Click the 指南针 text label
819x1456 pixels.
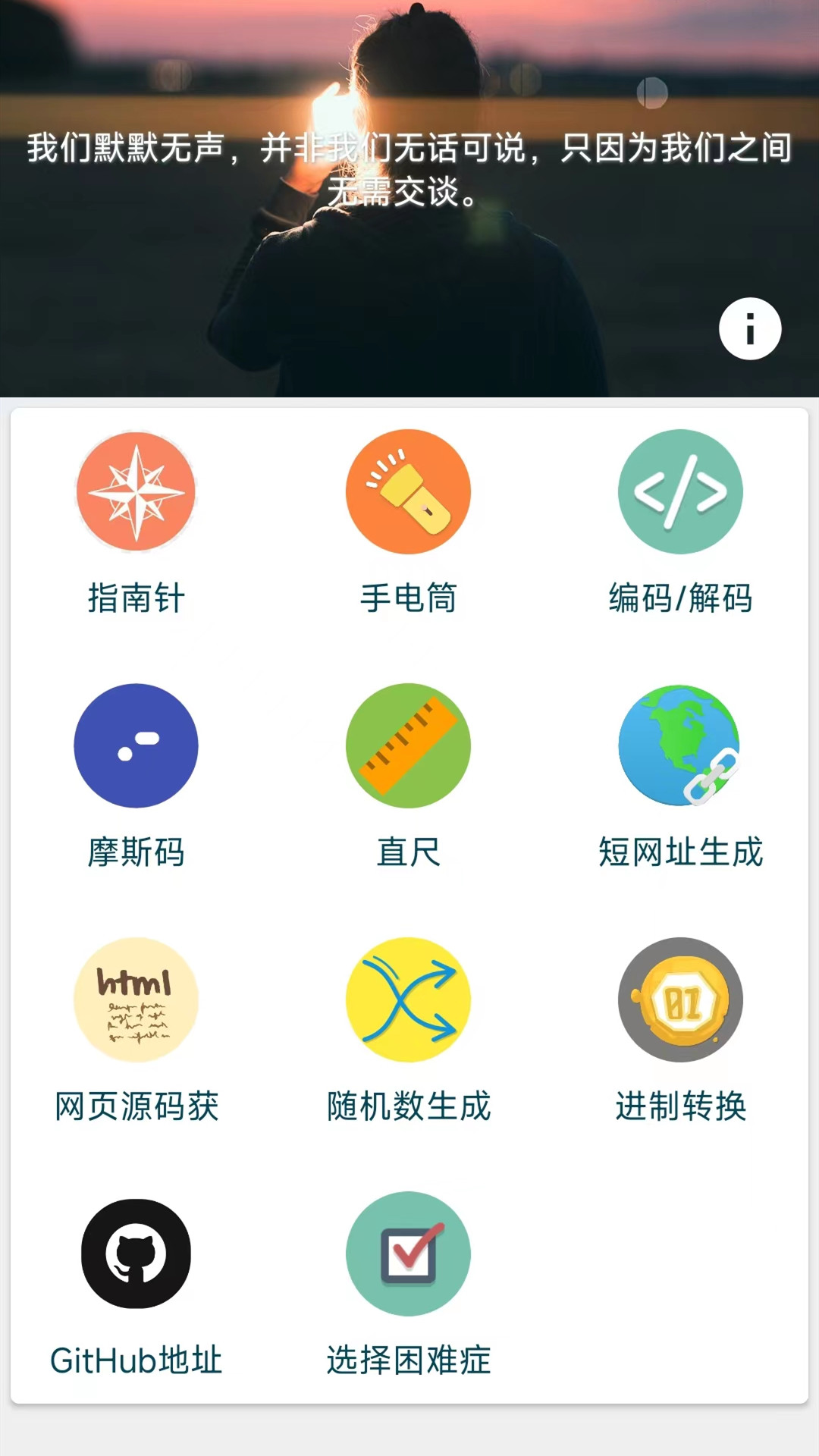tap(136, 599)
